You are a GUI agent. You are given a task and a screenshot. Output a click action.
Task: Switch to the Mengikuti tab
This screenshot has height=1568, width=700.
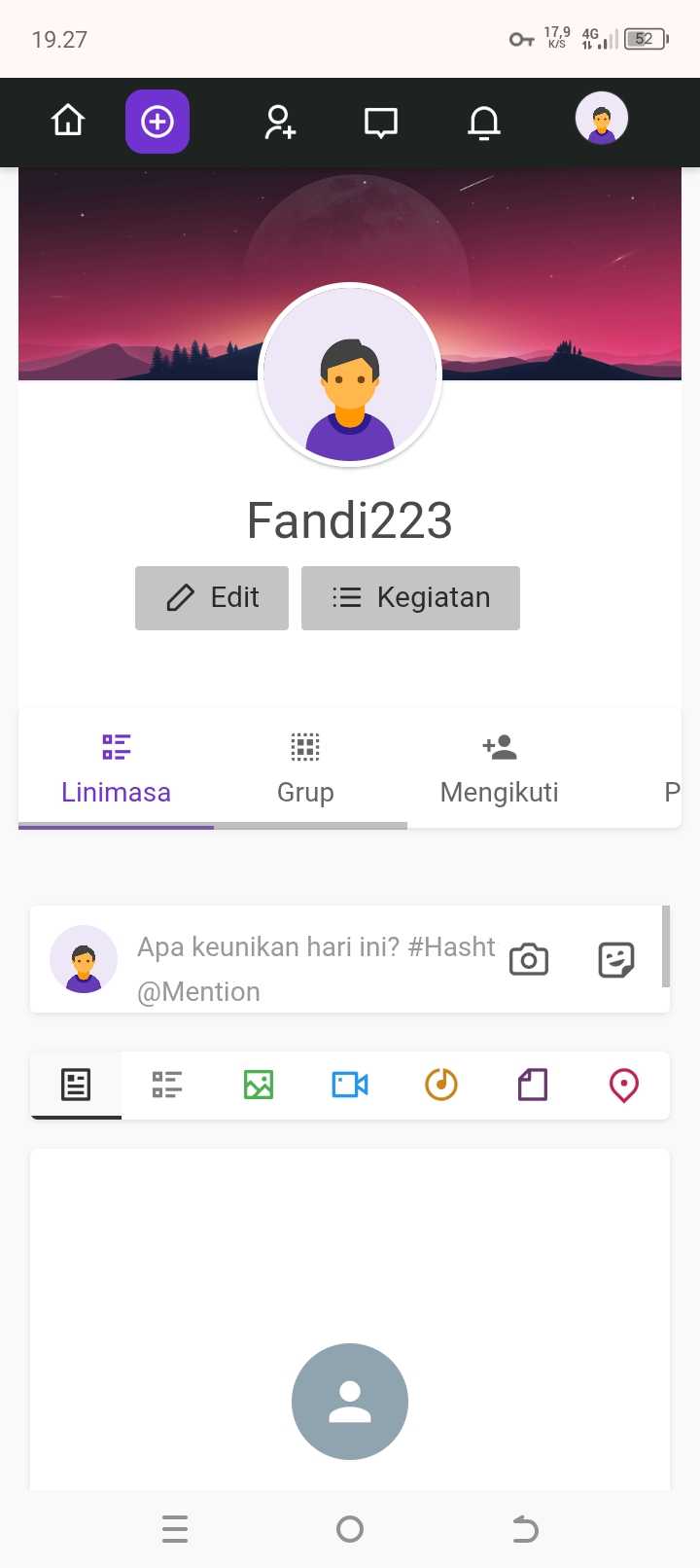click(499, 768)
